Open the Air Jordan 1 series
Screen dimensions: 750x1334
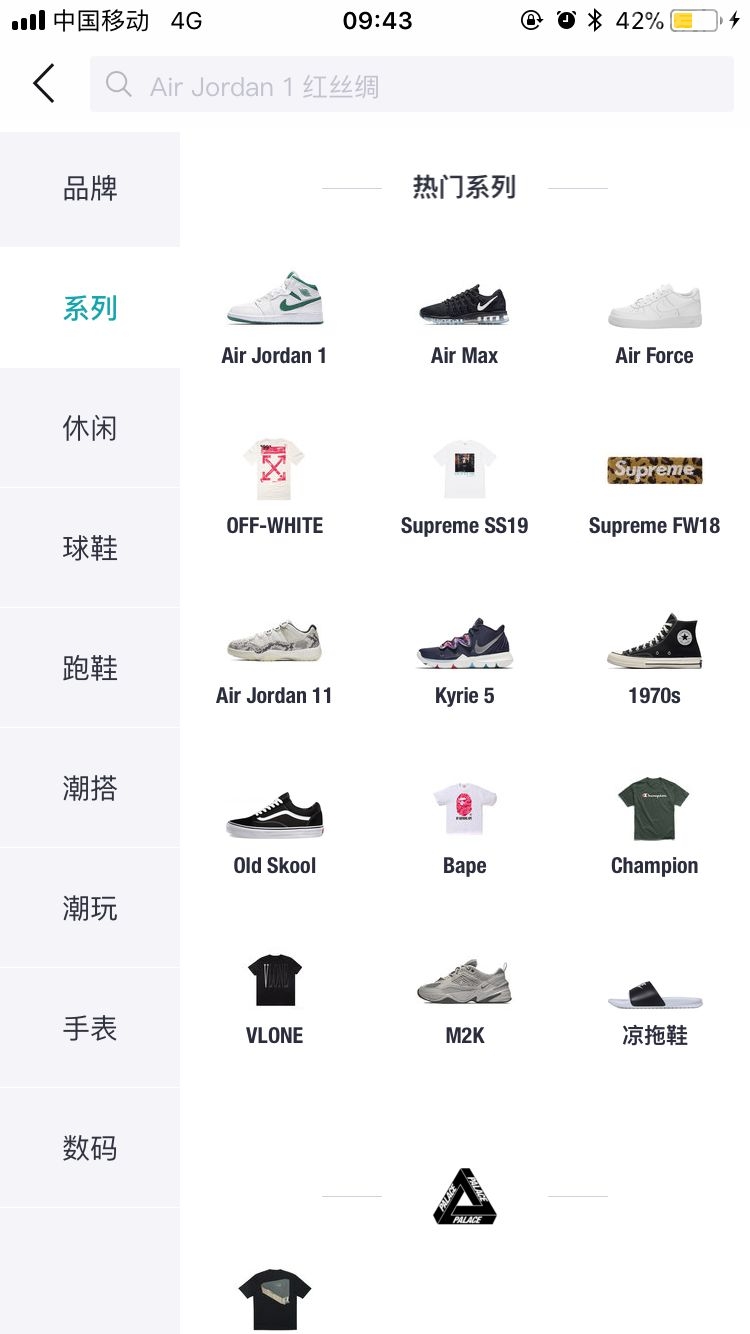click(274, 318)
